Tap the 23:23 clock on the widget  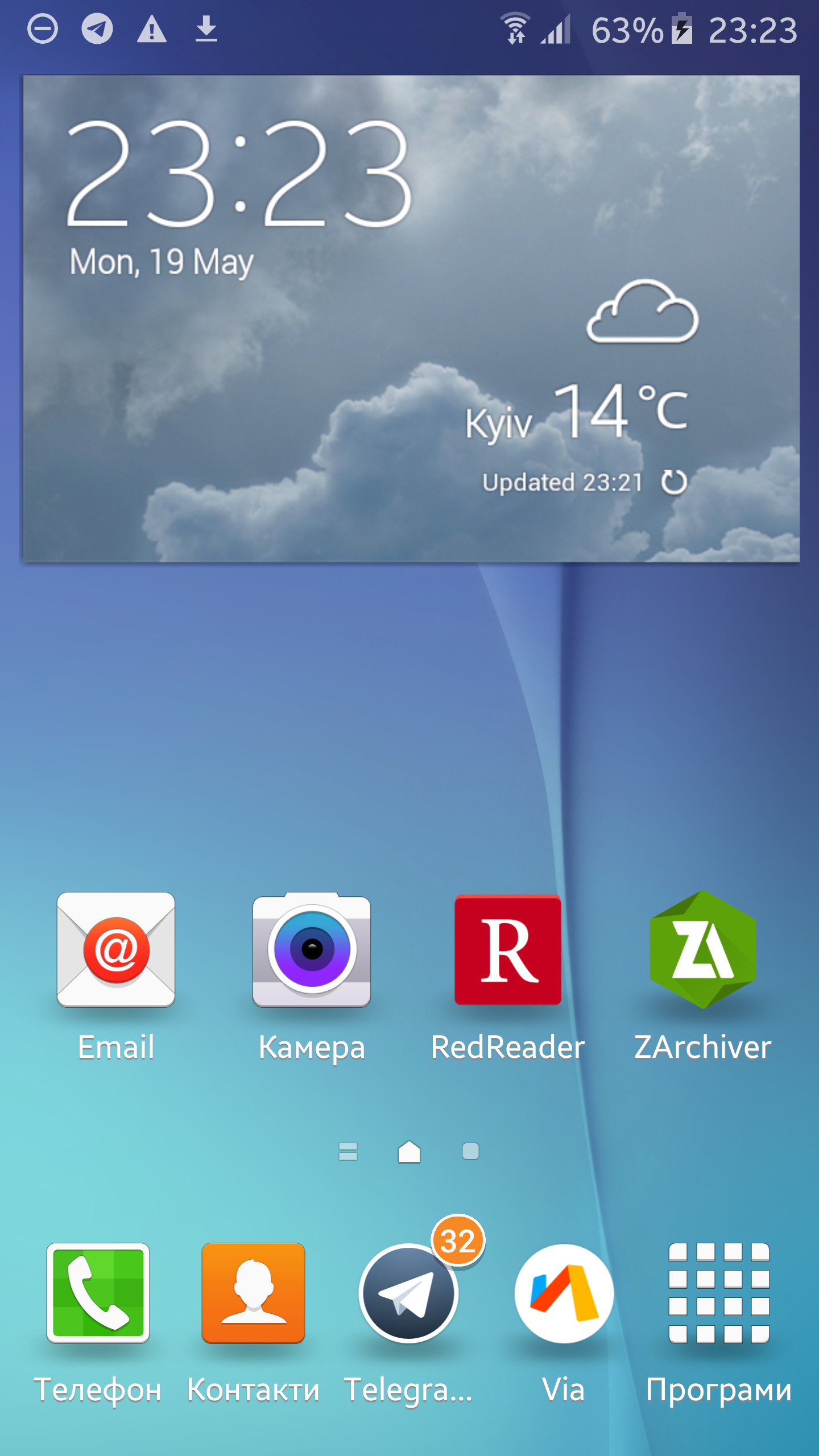[x=239, y=173]
